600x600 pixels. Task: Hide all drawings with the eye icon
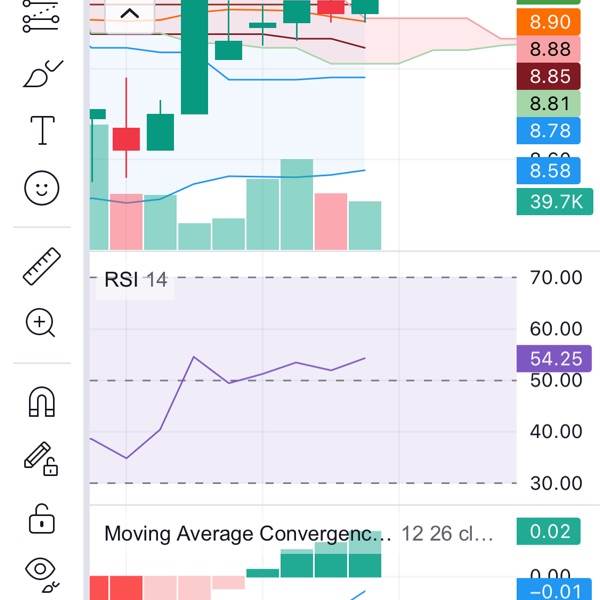point(42,571)
